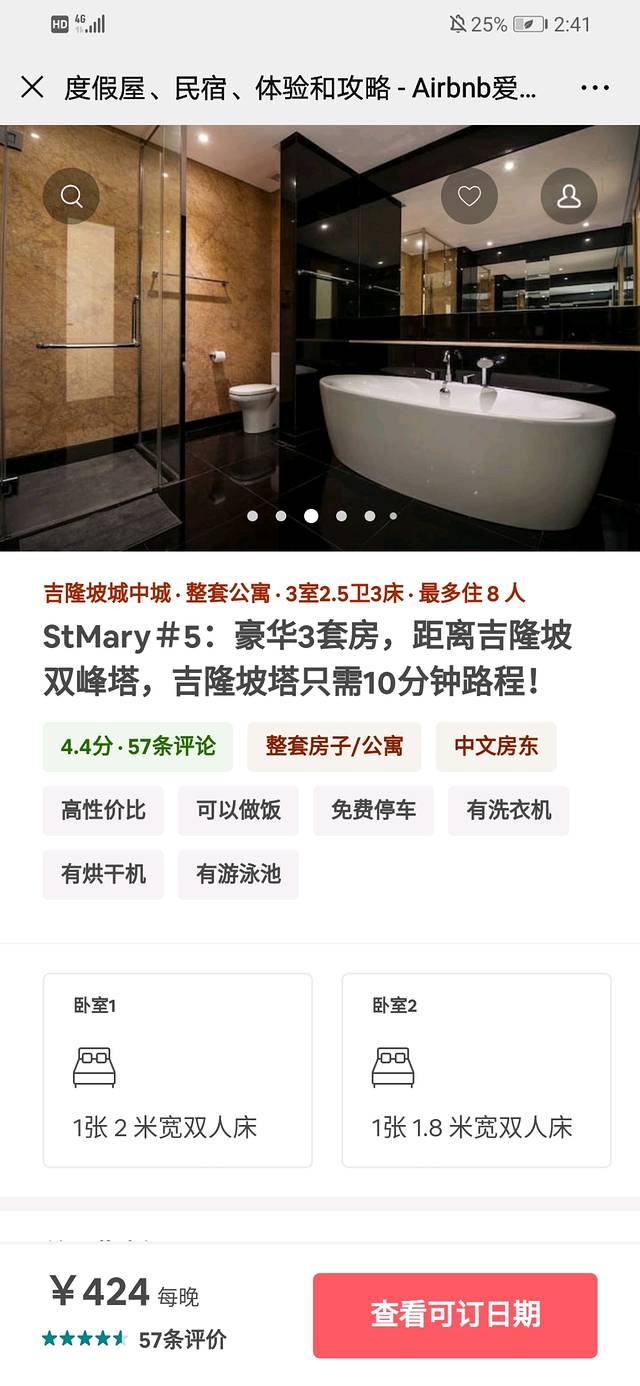Screen dimensions: 640x1386
Task: Open the three-dot overflow menu
Action: point(595,88)
